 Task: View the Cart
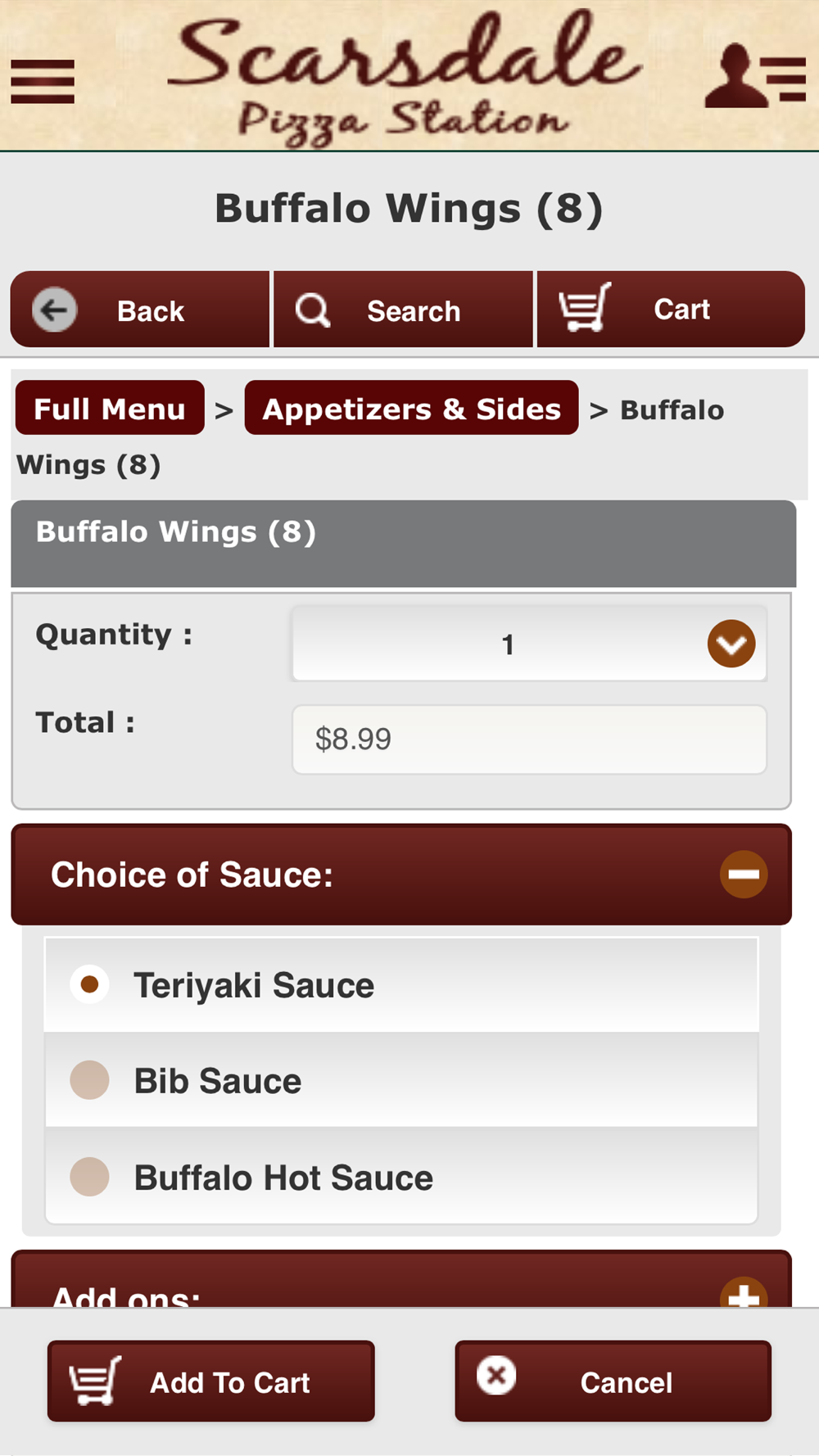pyautogui.click(x=670, y=310)
